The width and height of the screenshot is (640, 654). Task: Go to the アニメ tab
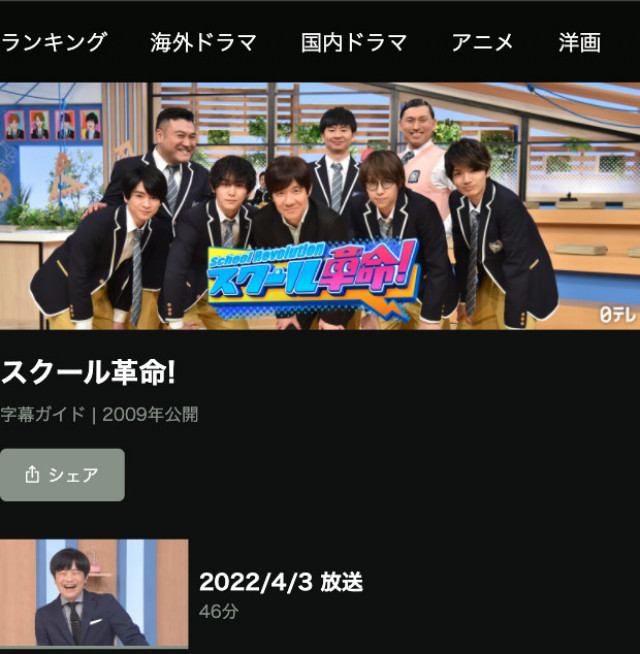coord(482,42)
